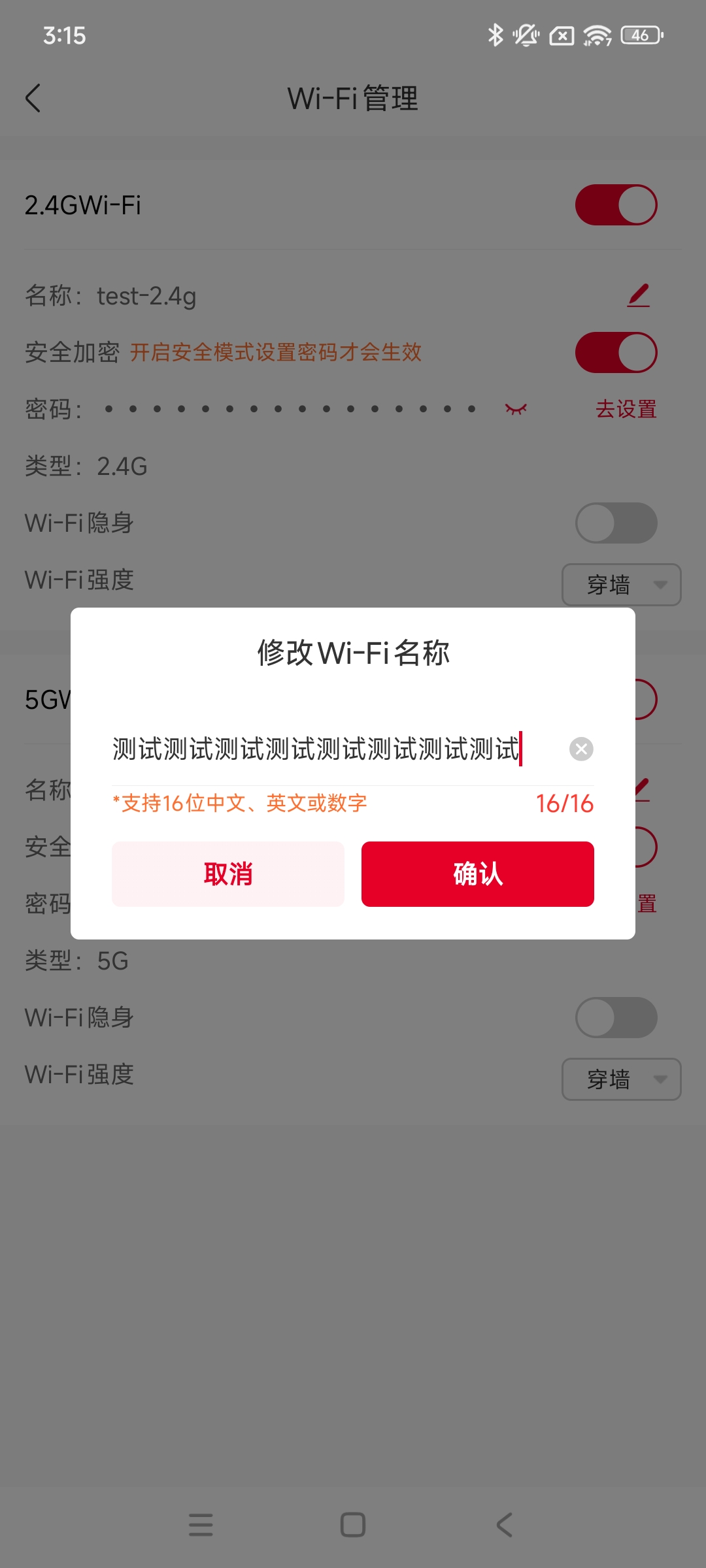This screenshot has height=1568, width=706.
Task: Go back from Wi-Fi管理 page
Action: tap(33, 98)
